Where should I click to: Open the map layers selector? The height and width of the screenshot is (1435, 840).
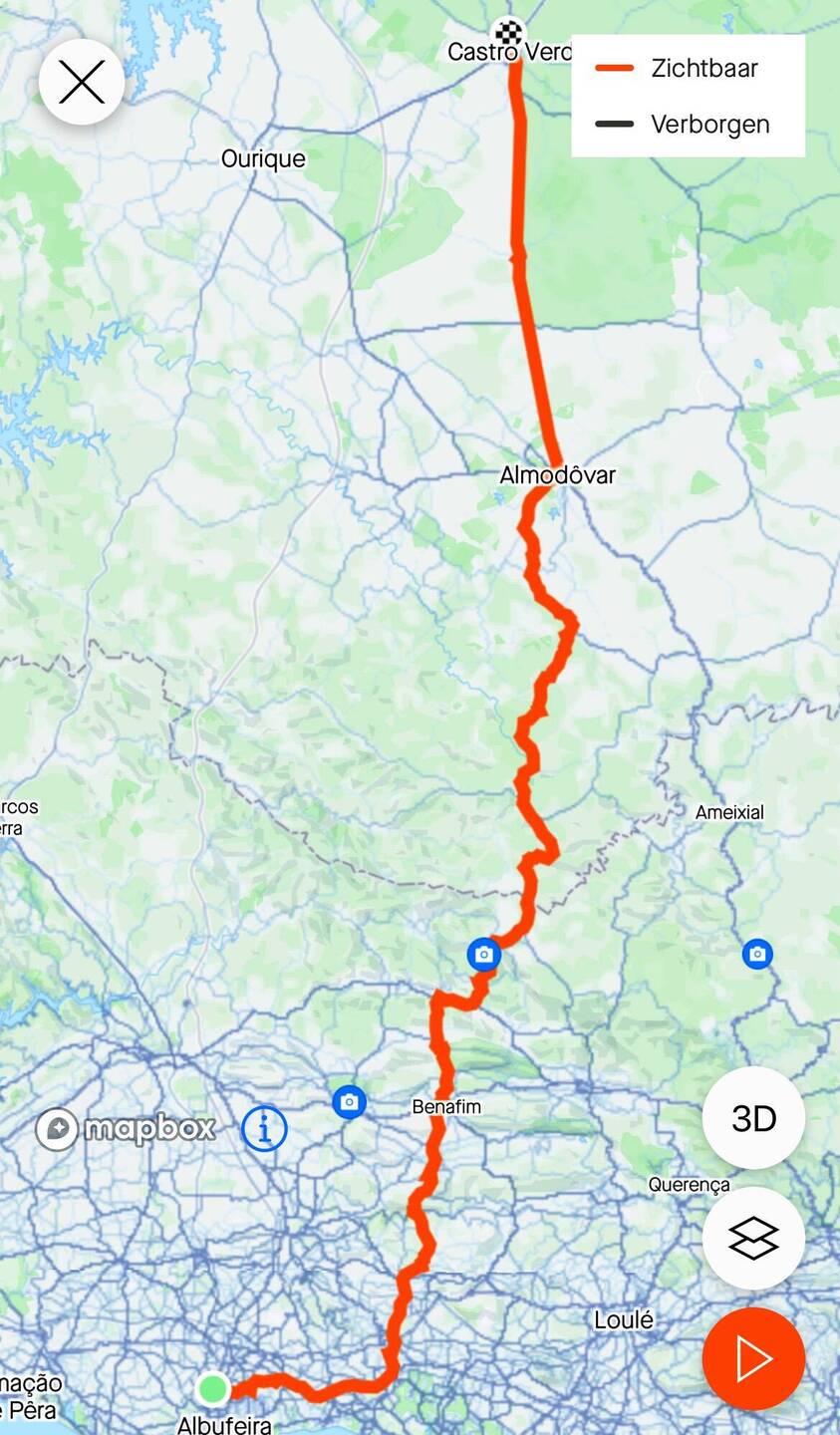coord(753,1239)
